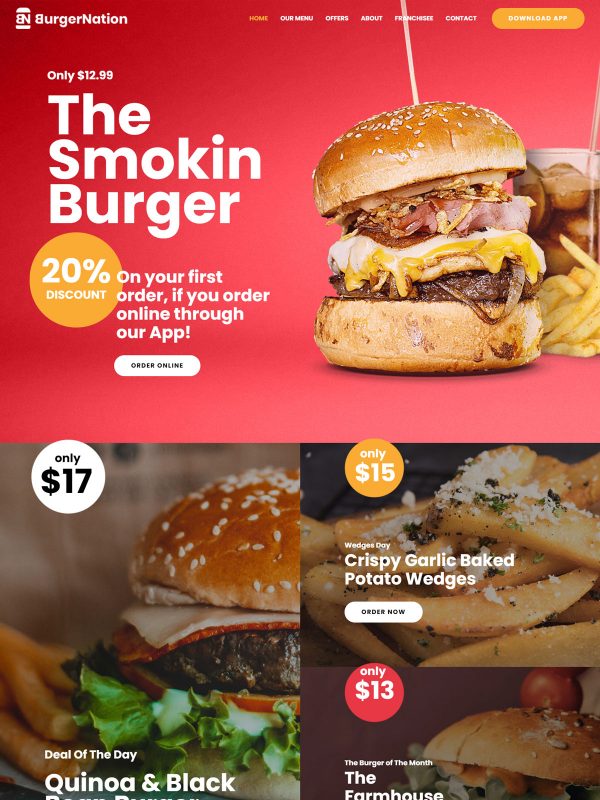Open the Home nav link
Viewport: 600px width, 800px height.
click(x=258, y=18)
